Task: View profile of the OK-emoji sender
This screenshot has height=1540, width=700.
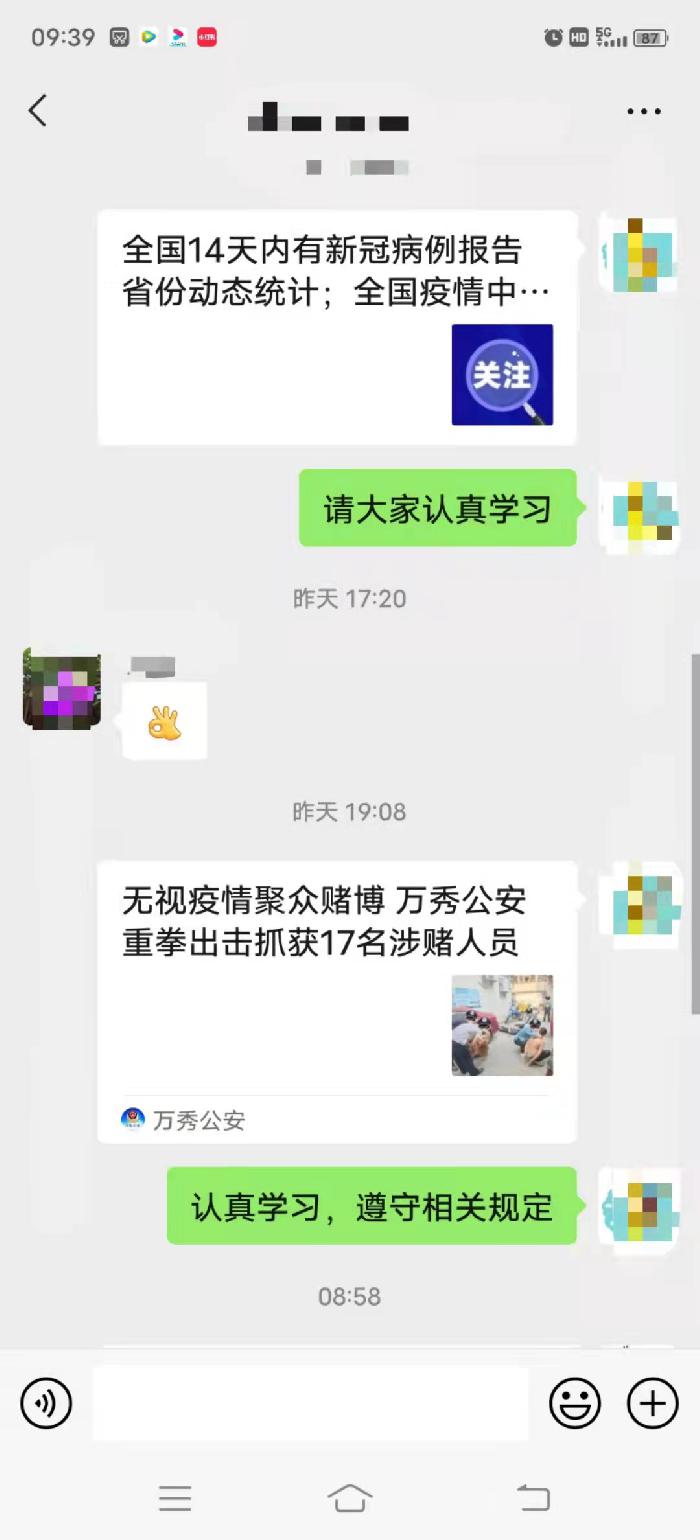Action: coord(62,689)
